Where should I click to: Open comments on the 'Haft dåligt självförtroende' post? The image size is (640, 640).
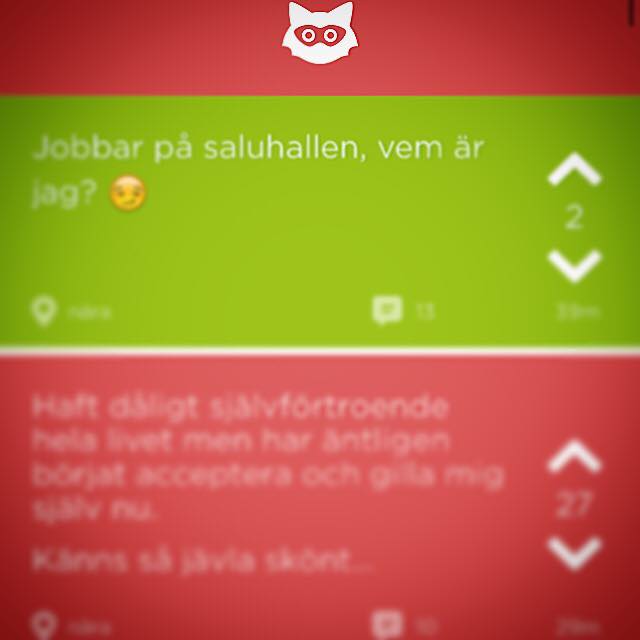[386, 626]
